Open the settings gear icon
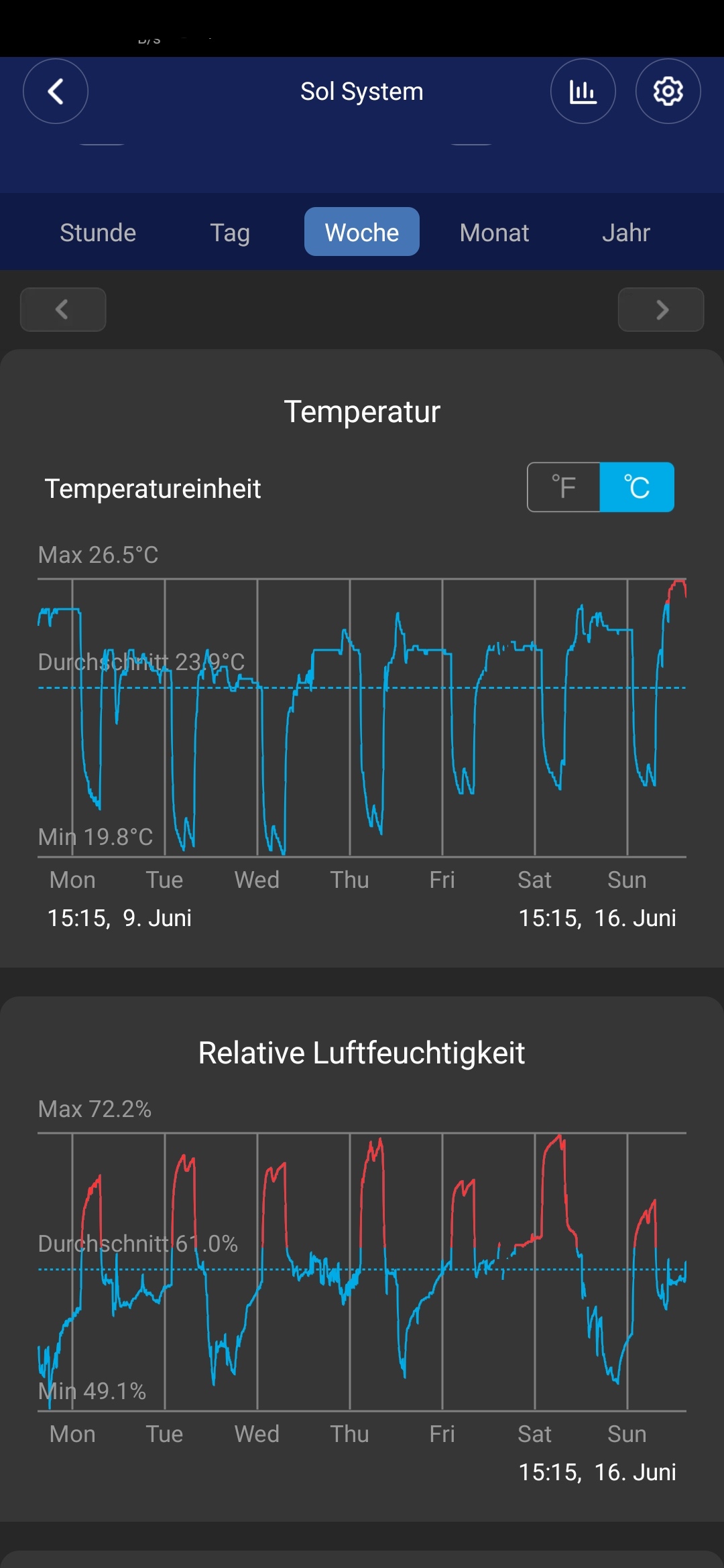Image resolution: width=724 pixels, height=1568 pixels. tap(668, 91)
